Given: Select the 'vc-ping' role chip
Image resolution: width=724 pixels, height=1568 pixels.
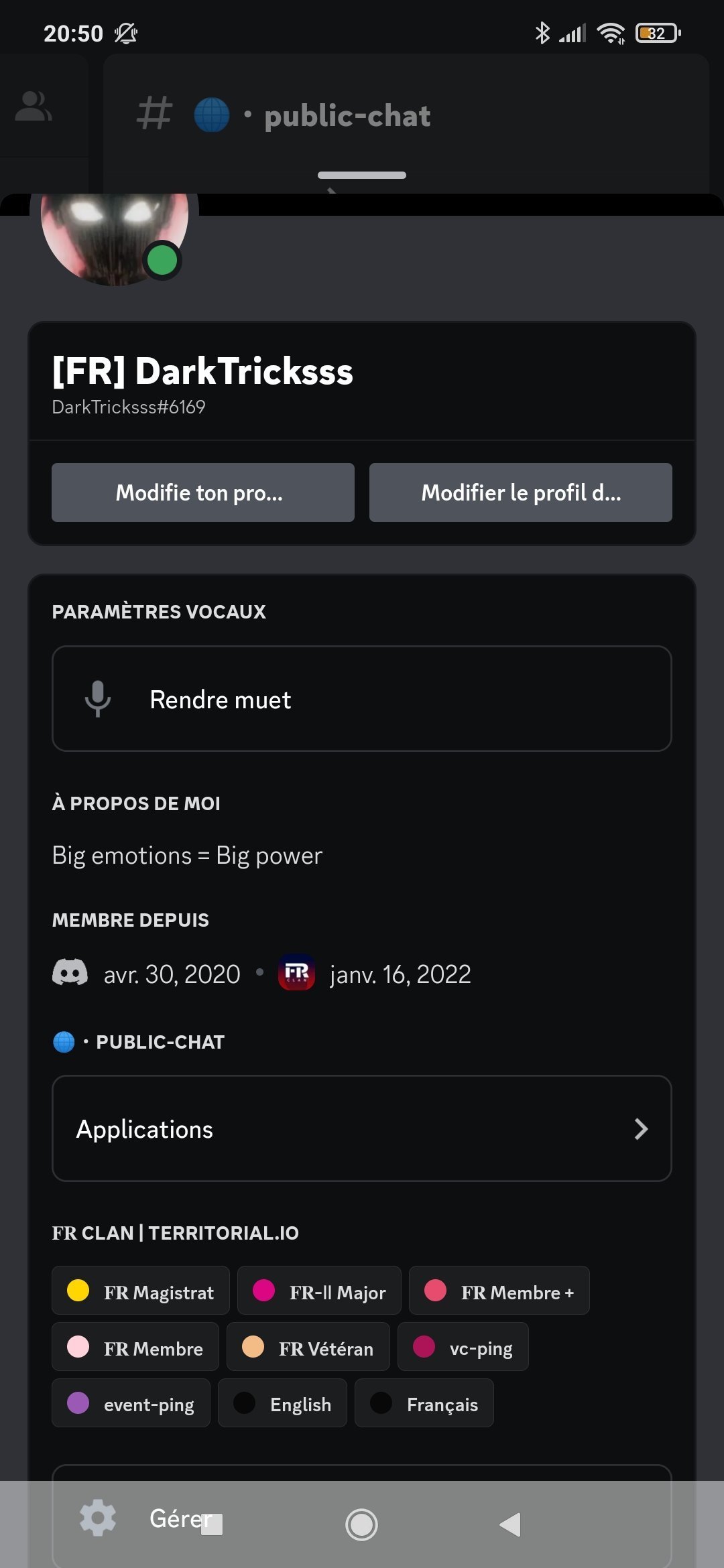Looking at the screenshot, I should 463,1348.
